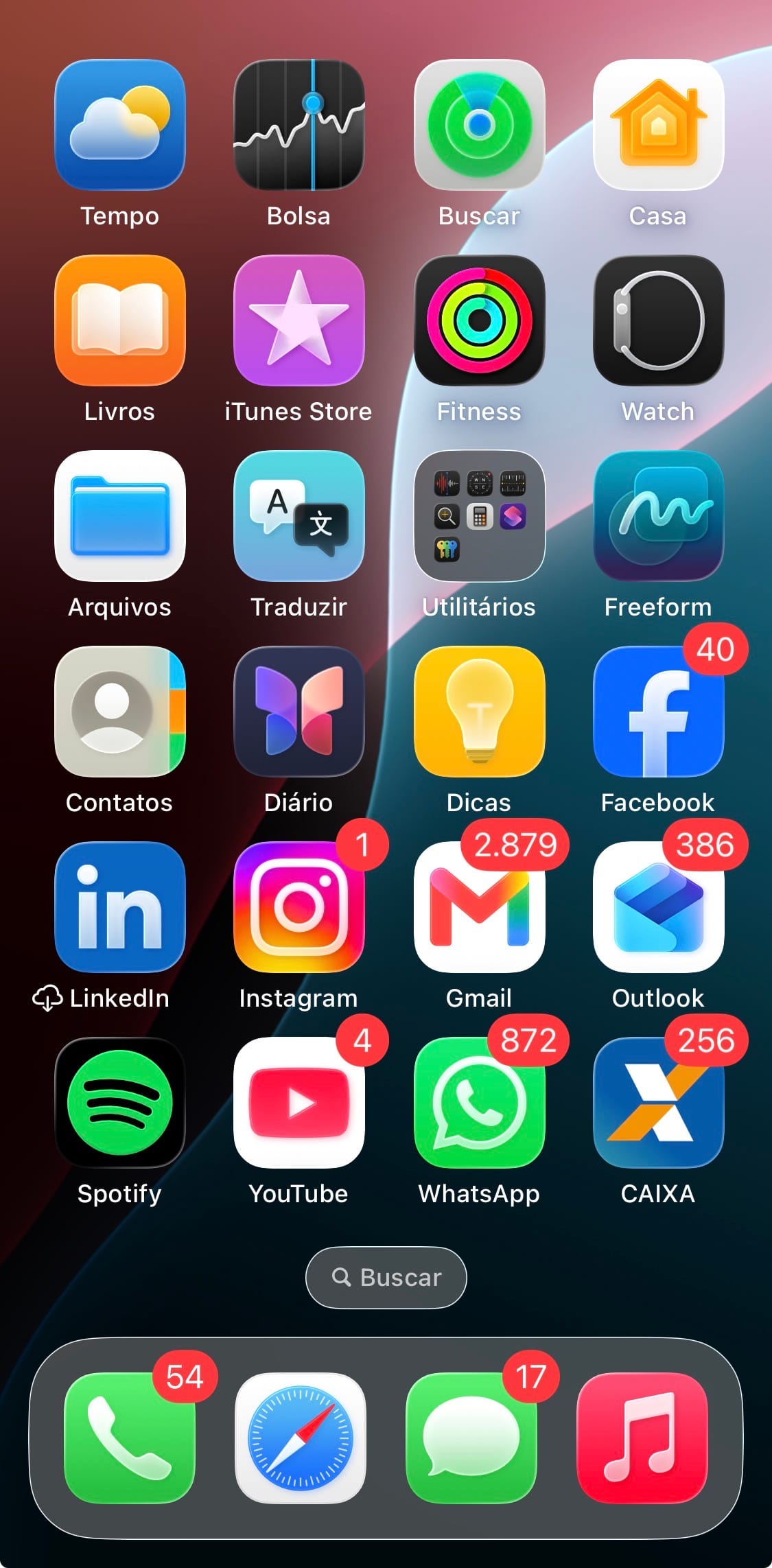Open the Music app in the dock

tap(642, 1438)
